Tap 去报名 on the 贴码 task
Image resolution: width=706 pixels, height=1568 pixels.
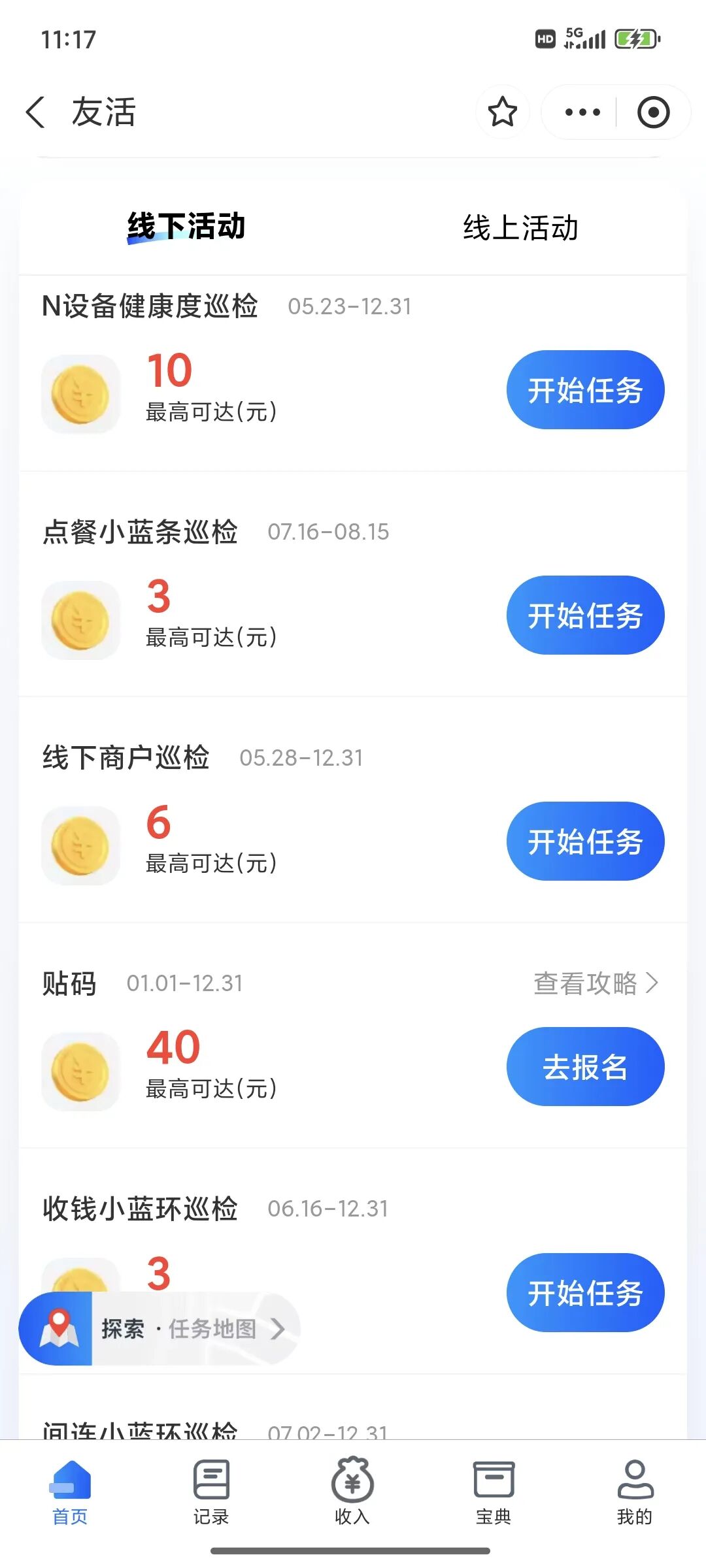tap(586, 1066)
